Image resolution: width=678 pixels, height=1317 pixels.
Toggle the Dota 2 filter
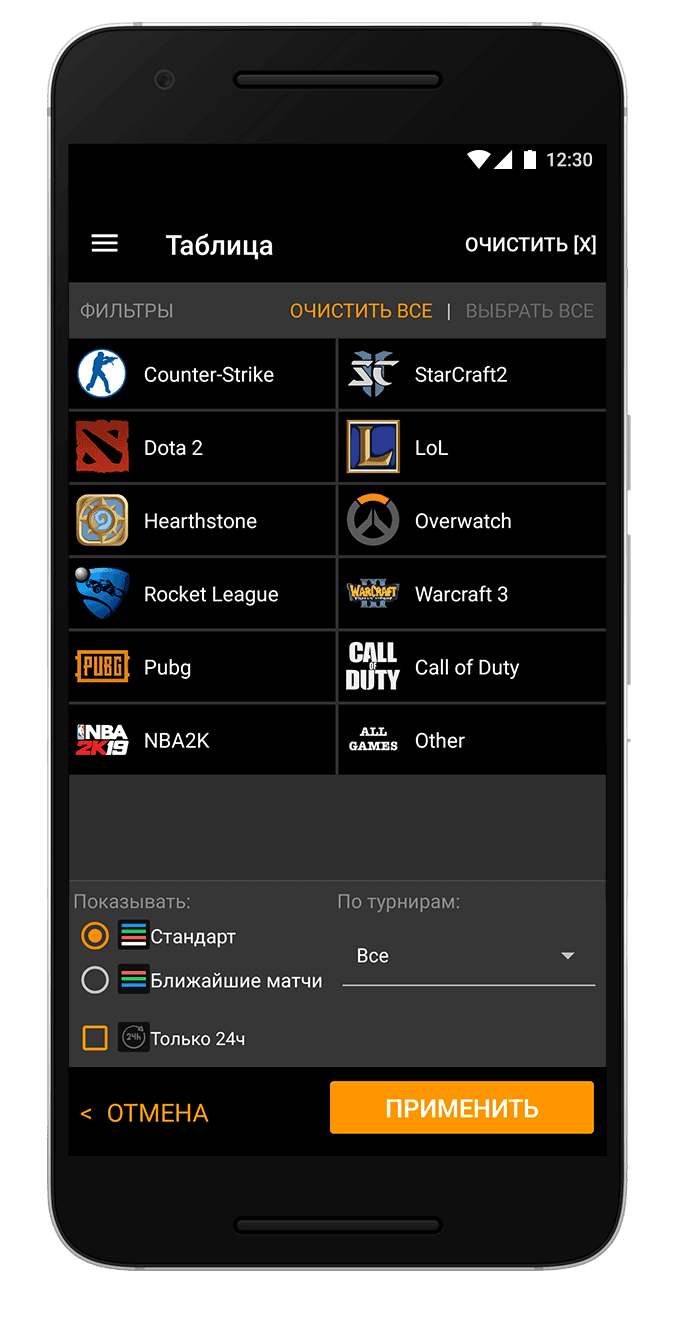(x=202, y=447)
